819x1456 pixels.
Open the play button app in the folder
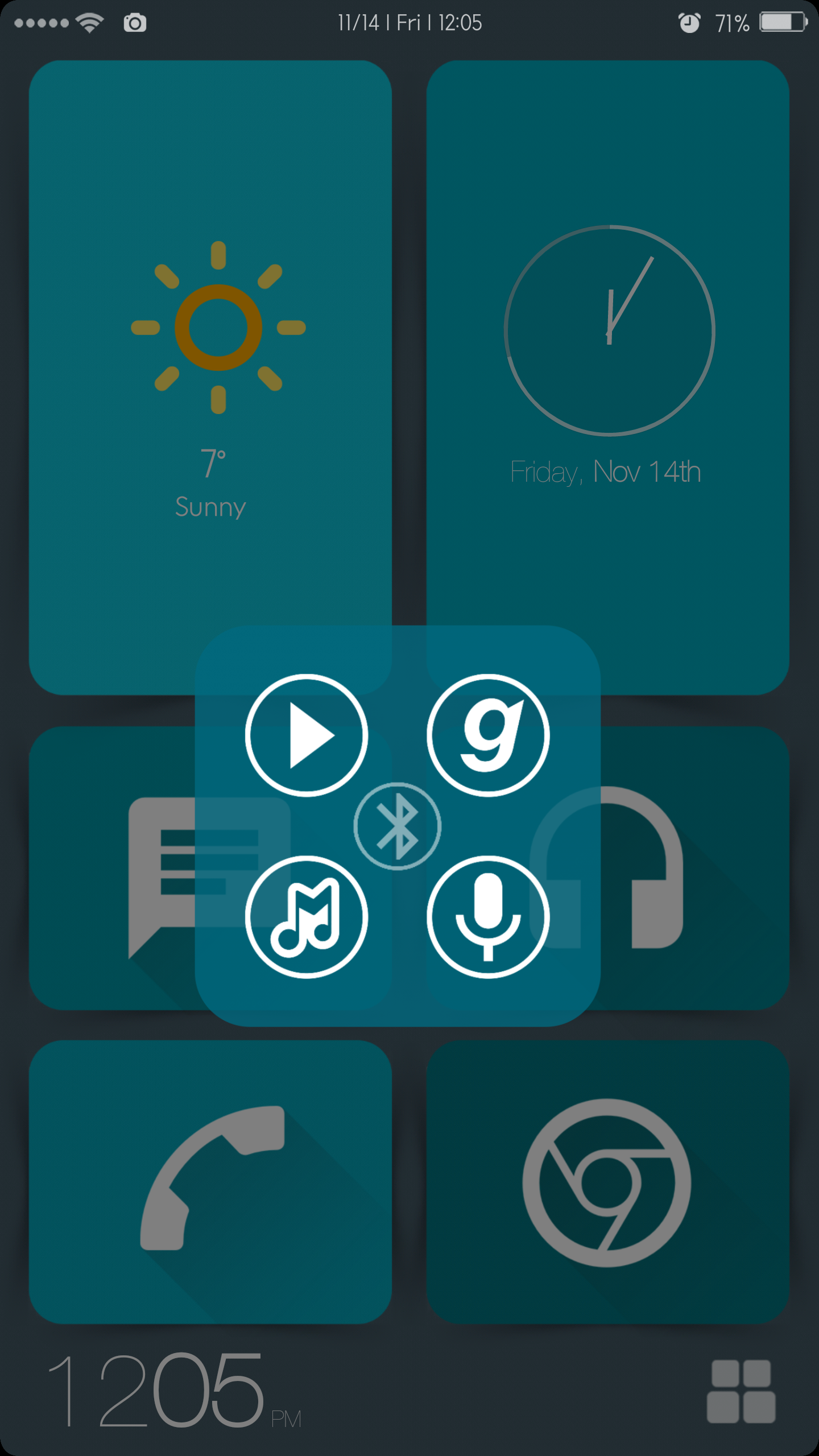click(x=307, y=735)
